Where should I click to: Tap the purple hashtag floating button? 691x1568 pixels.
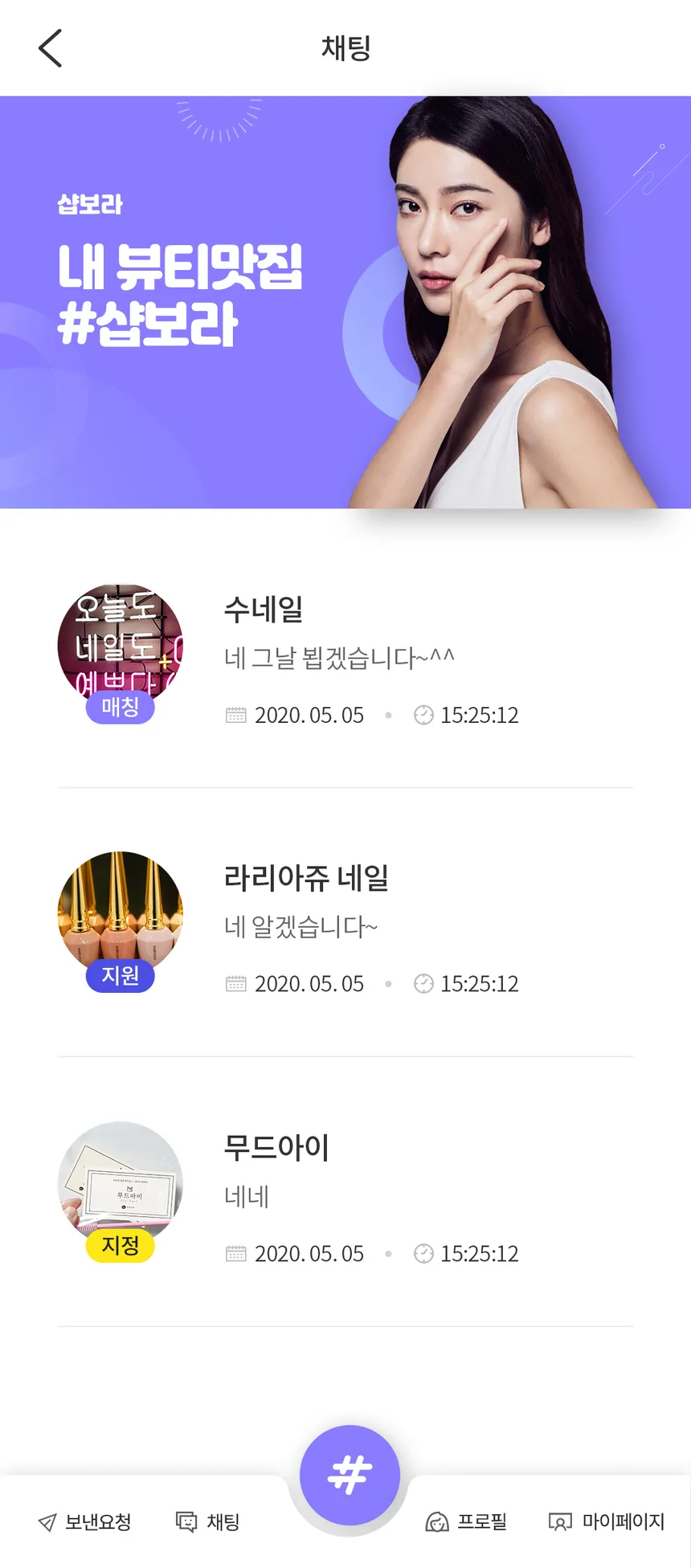350,1475
